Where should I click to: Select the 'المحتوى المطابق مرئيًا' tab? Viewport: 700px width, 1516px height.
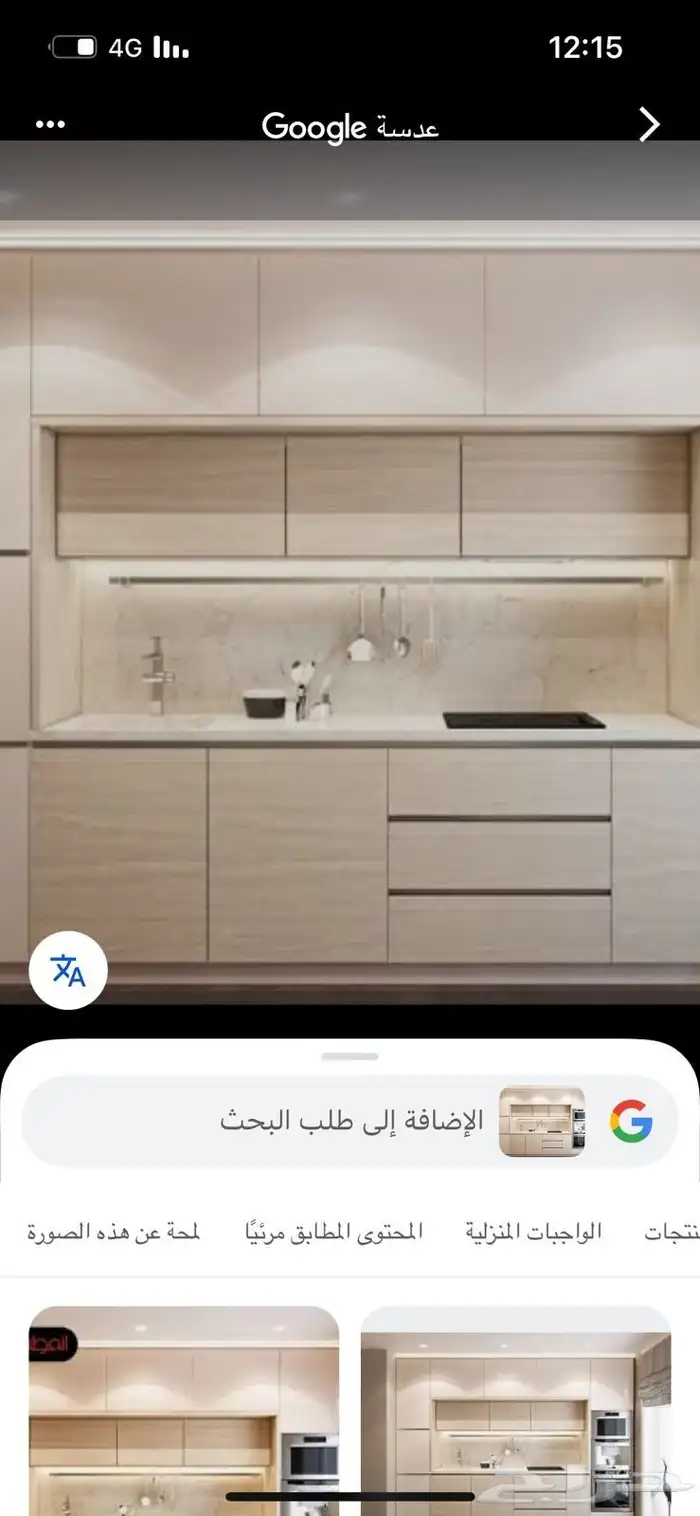[334, 1231]
